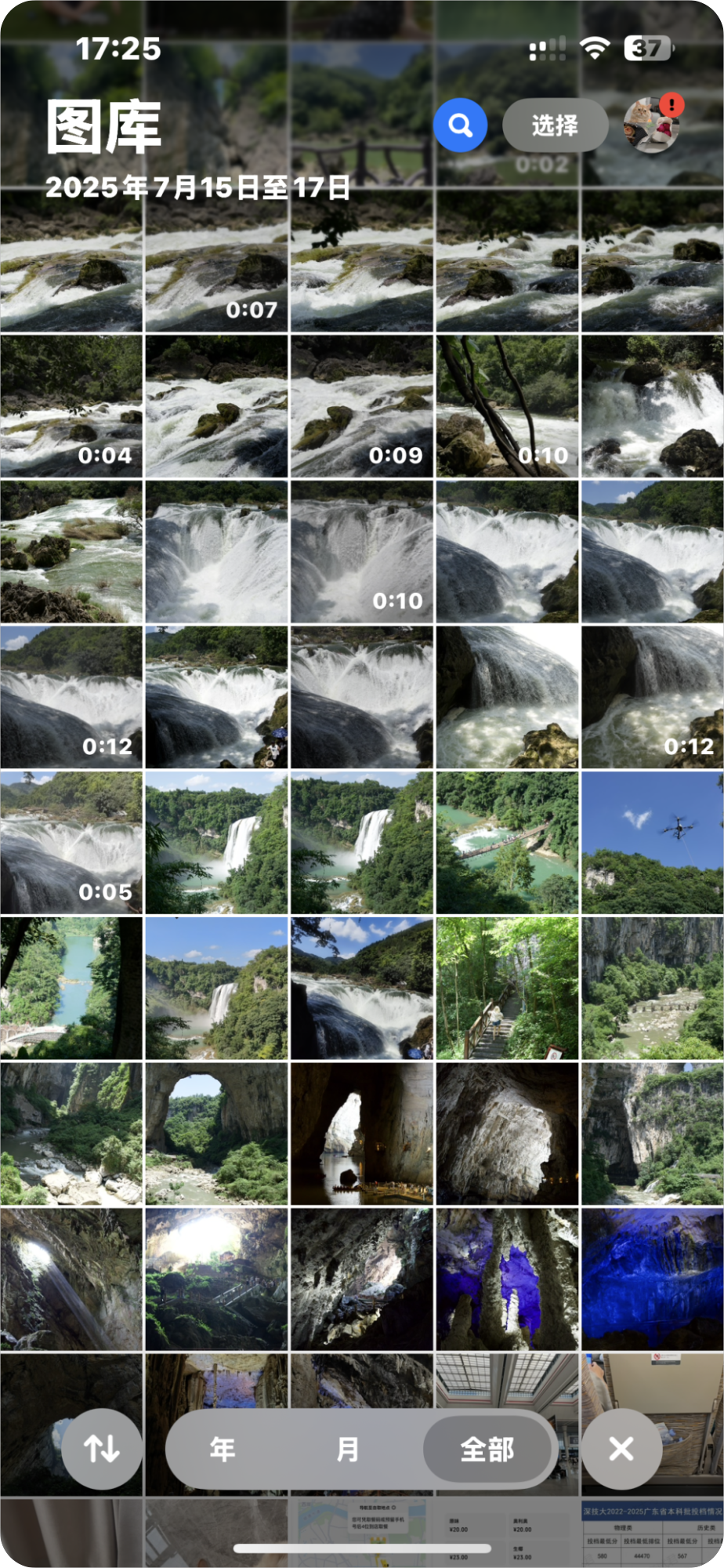The width and height of the screenshot is (724, 1568).
Task: Close the view bar with X button
Action: coord(621,1449)
